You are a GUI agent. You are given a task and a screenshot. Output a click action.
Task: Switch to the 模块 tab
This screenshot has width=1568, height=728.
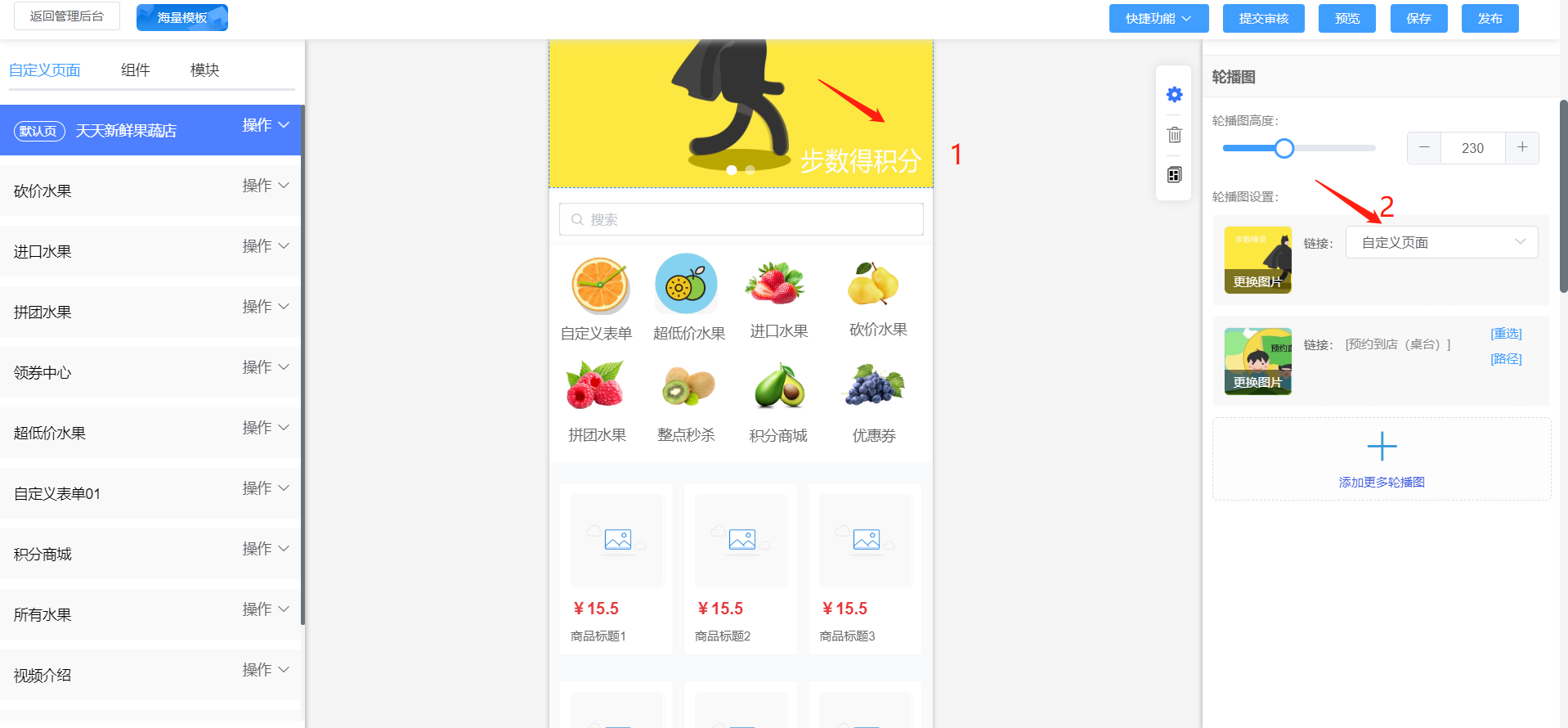pos(204,70)
